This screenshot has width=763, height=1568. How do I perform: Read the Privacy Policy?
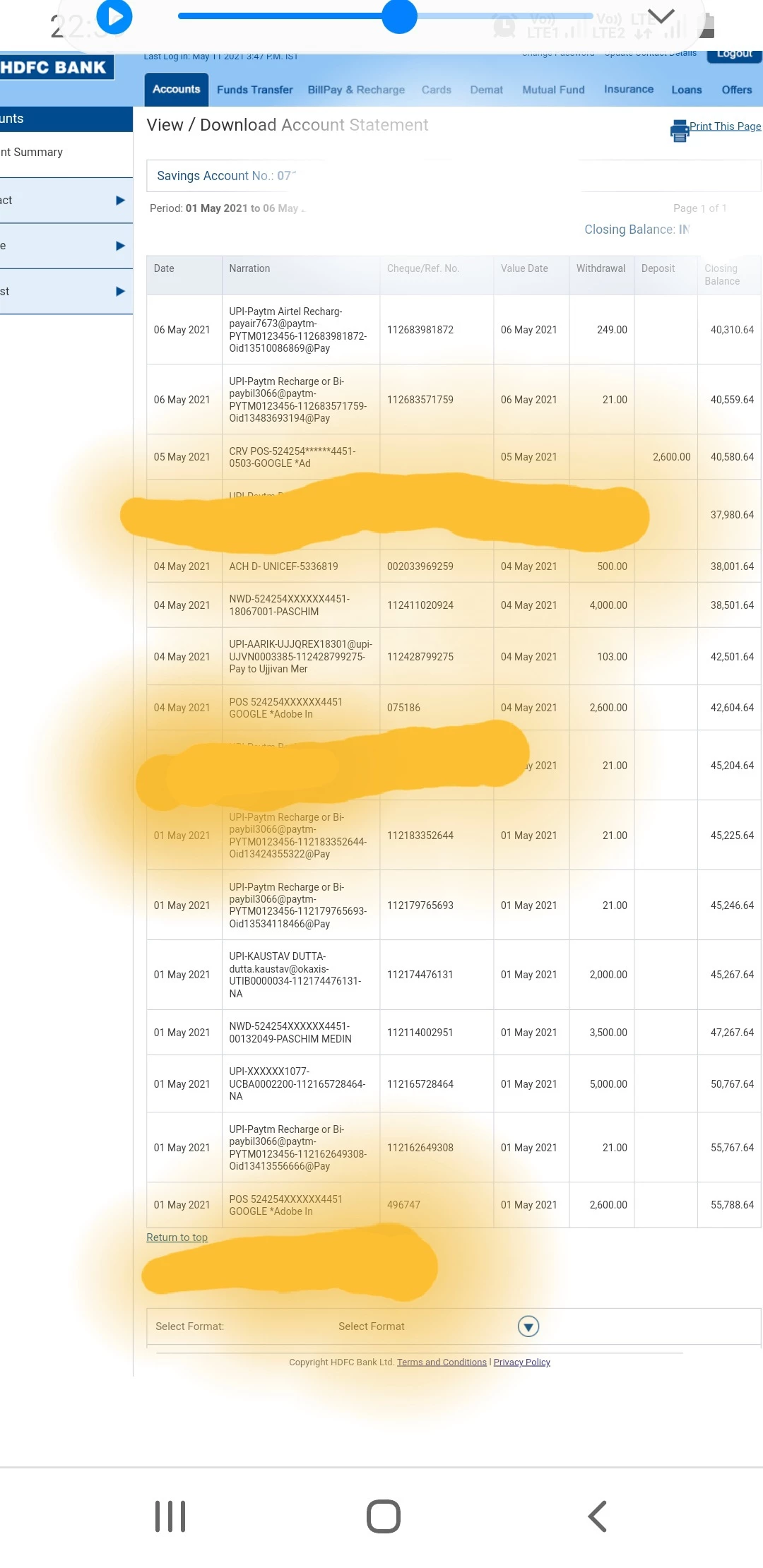point(521,1362)
